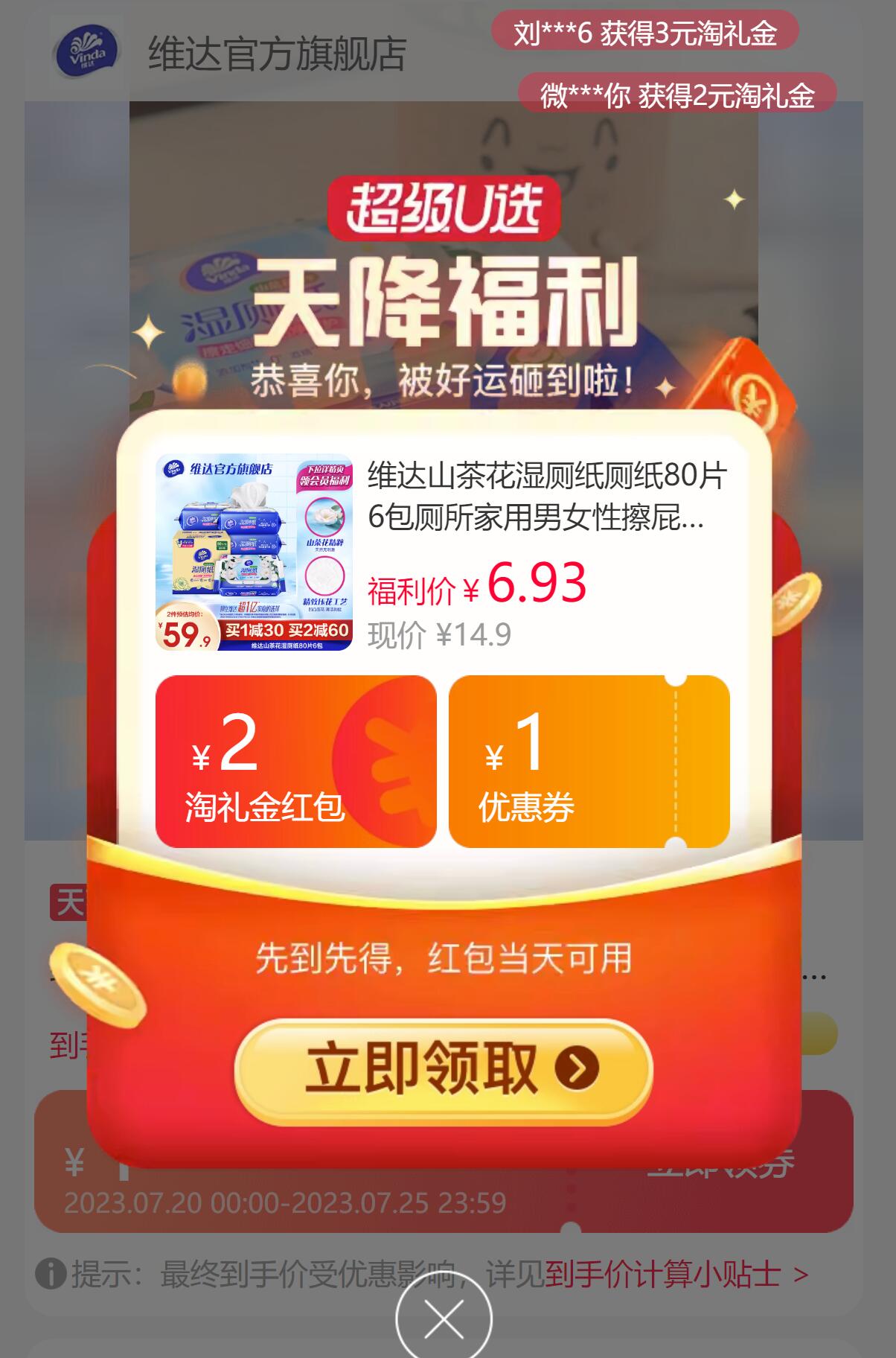Tap the 立即领取 claim button

(444, 1070)
